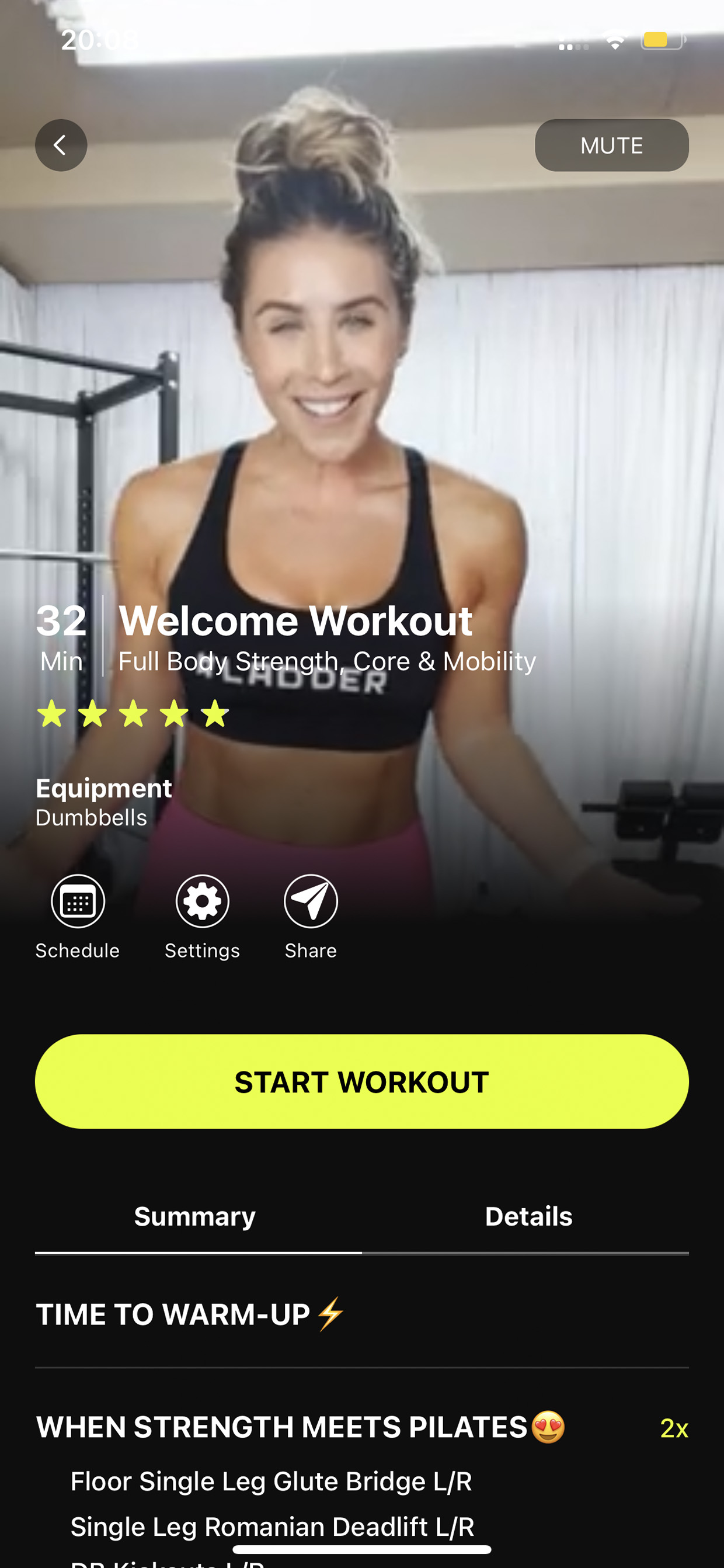The image size is (724, 1568).
Task: Start the workout now
Action: click(362, 1081)
